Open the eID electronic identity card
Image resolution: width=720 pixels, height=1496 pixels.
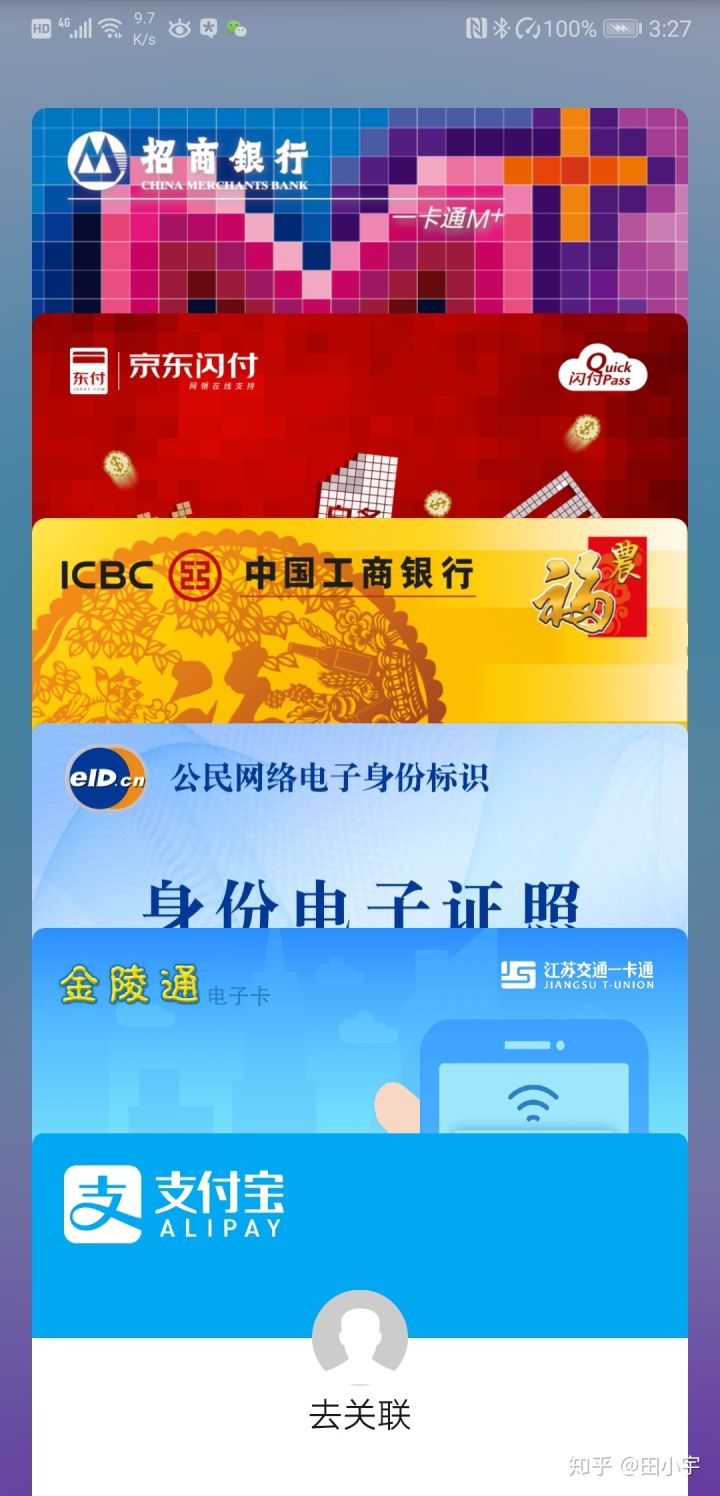click(x=360, y=825)
